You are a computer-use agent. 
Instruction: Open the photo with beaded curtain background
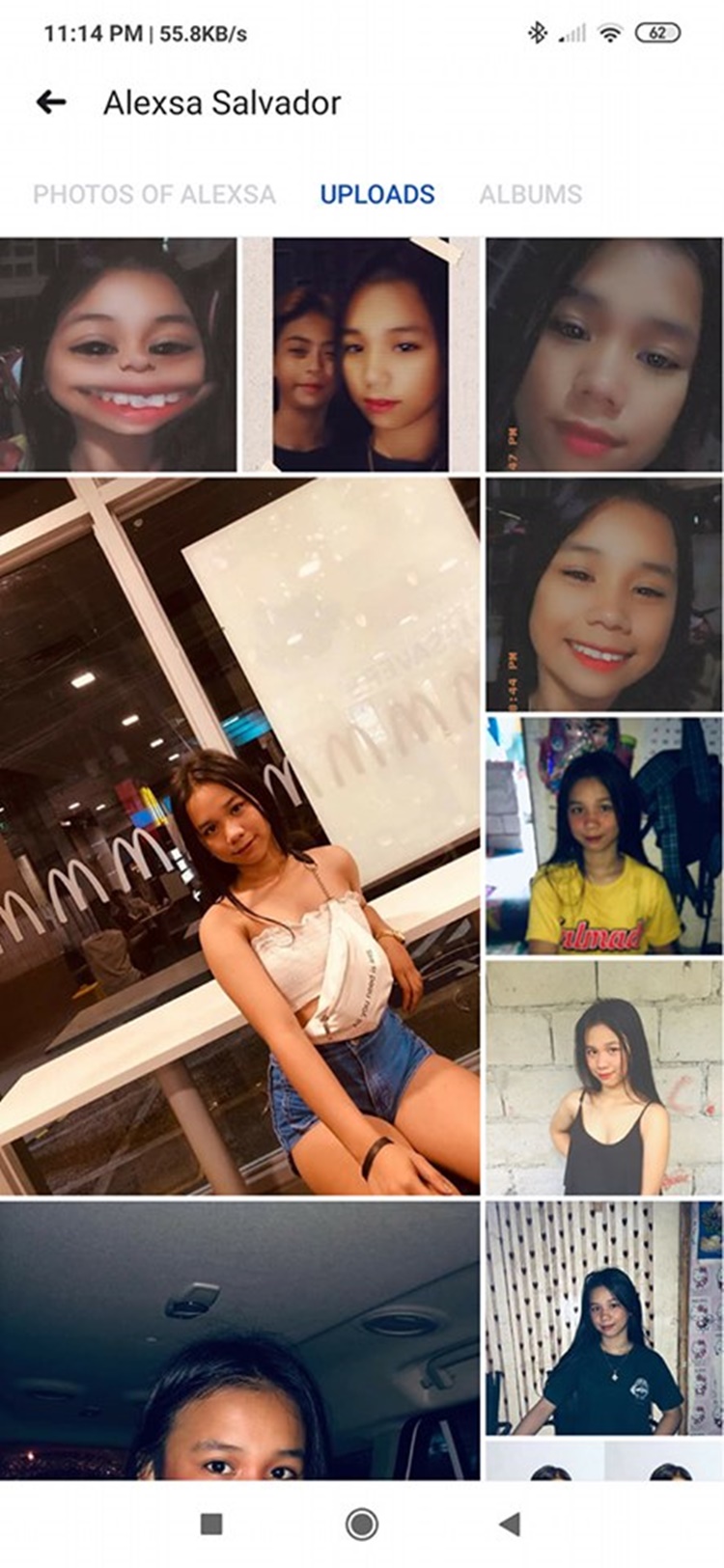[x=603, y=1318]
